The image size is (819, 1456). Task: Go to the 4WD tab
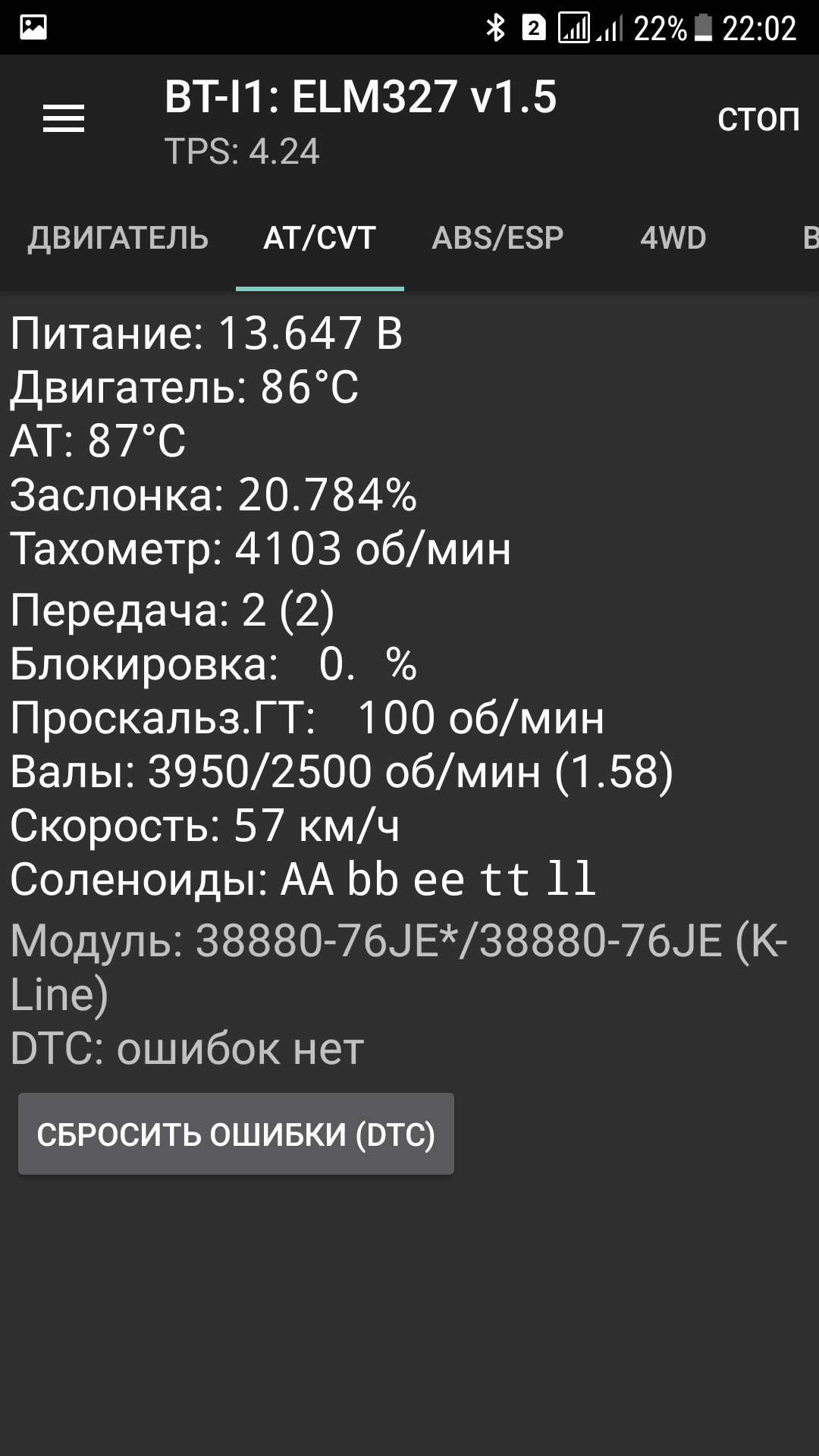tap(673, 239)
